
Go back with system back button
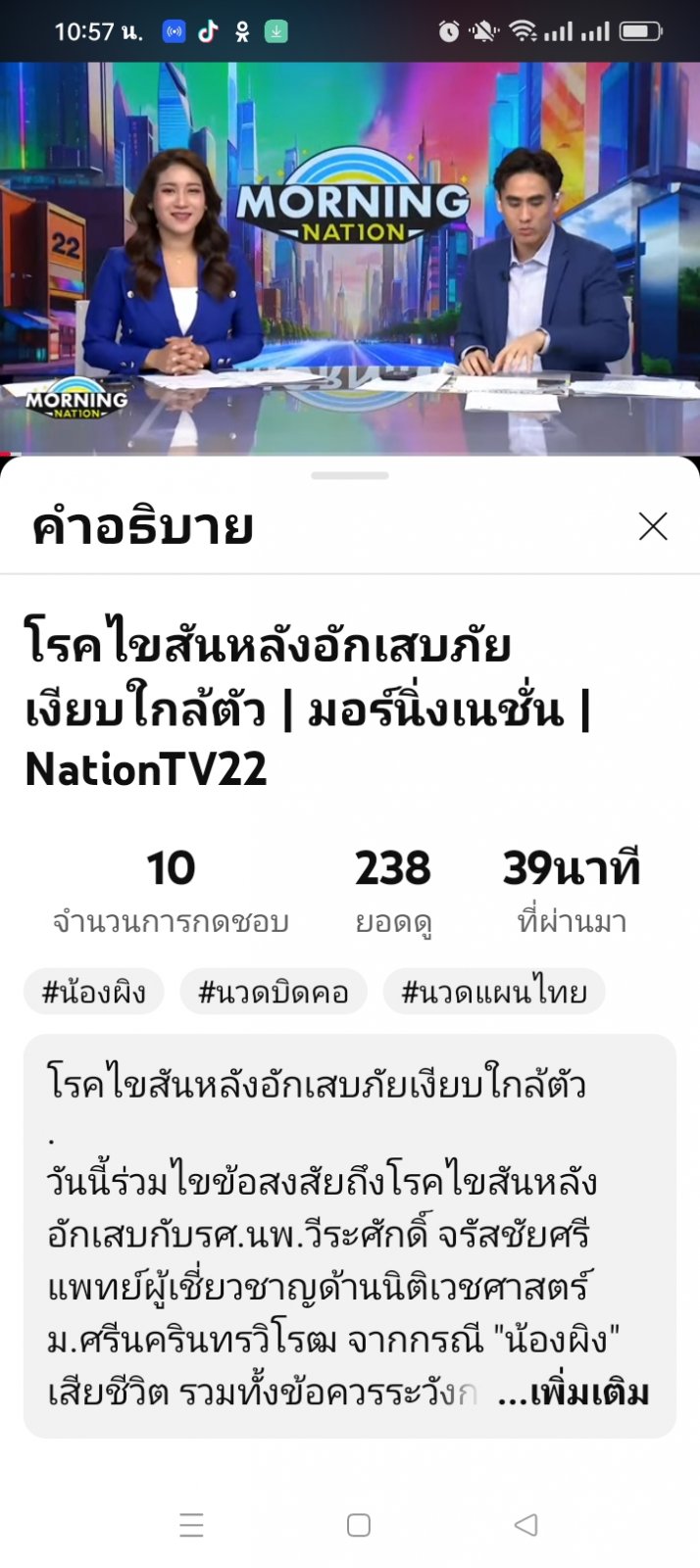526,1525
